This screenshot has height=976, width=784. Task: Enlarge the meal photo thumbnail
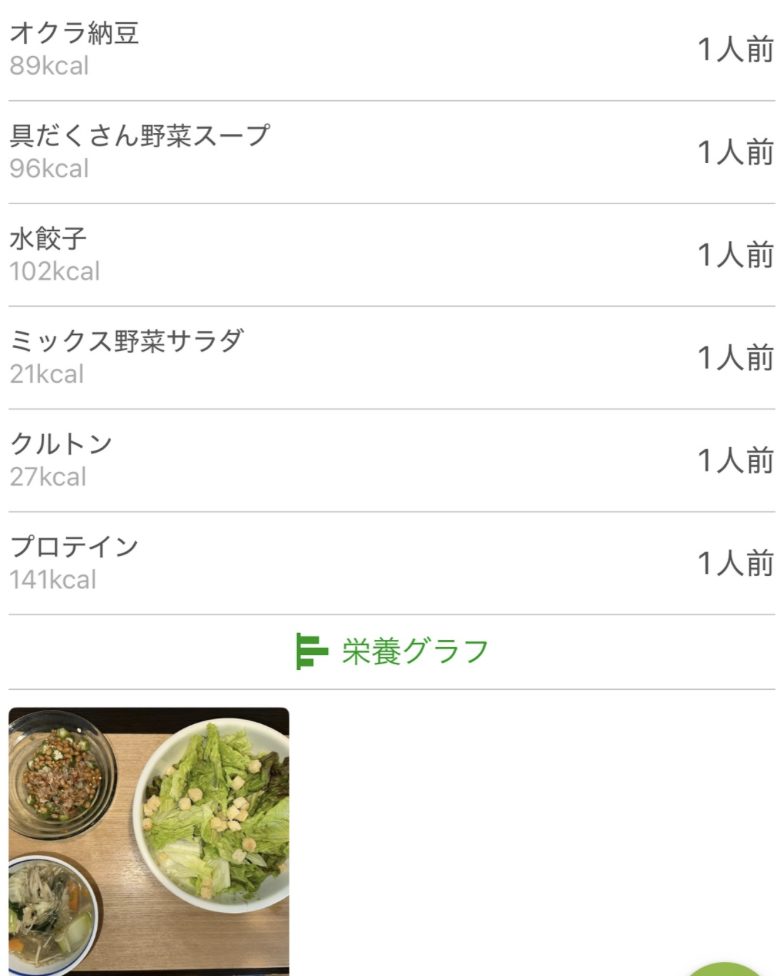pos(149,840)
